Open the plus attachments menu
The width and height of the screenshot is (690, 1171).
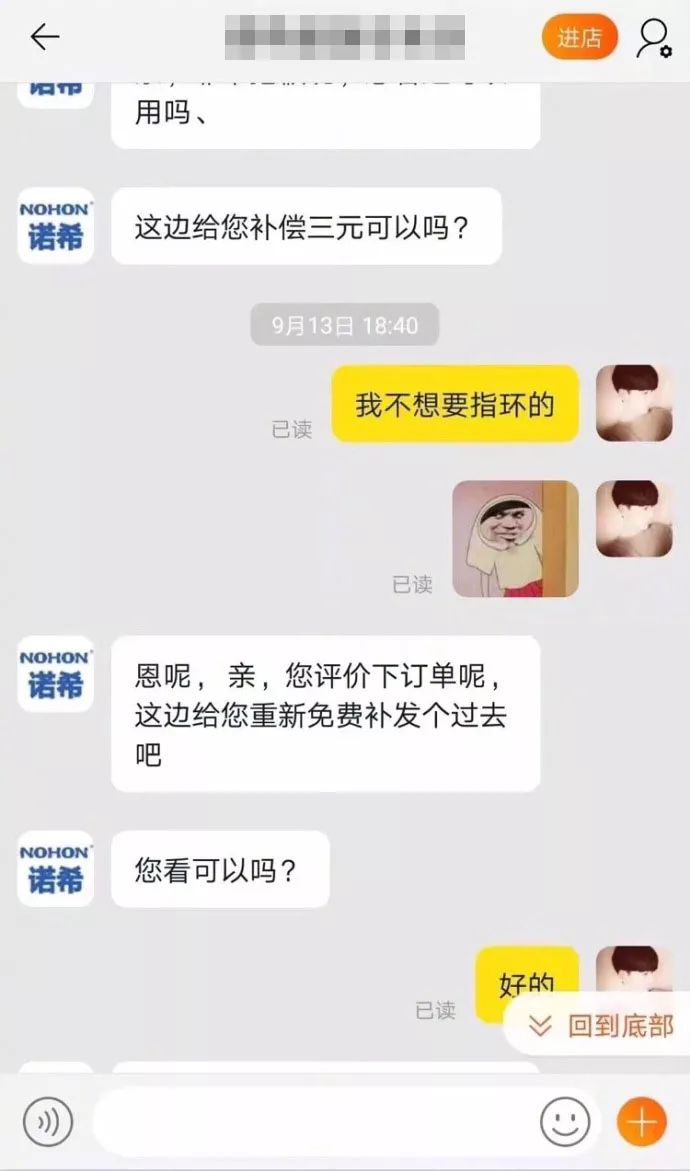point(641,1122)
